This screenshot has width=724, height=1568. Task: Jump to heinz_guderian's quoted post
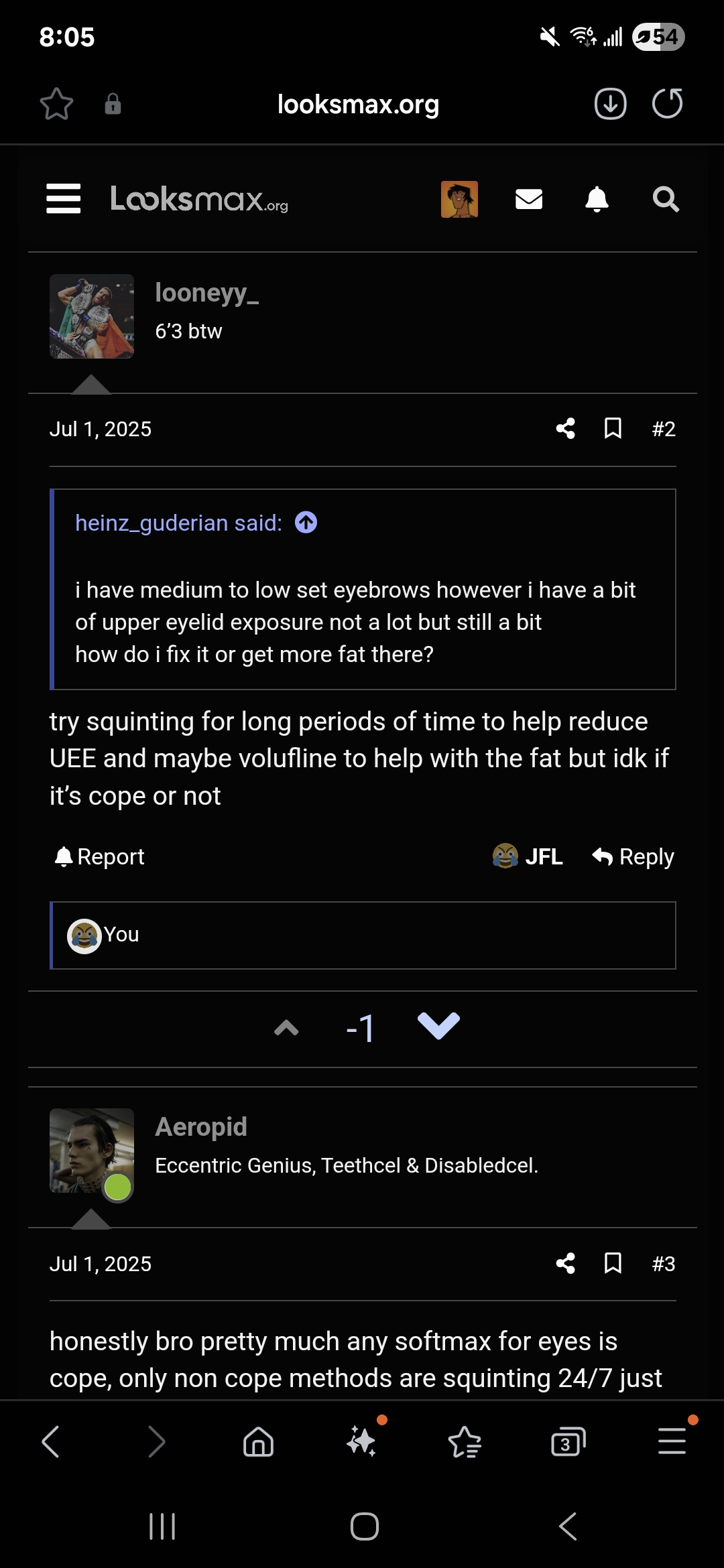coord(306,522)
